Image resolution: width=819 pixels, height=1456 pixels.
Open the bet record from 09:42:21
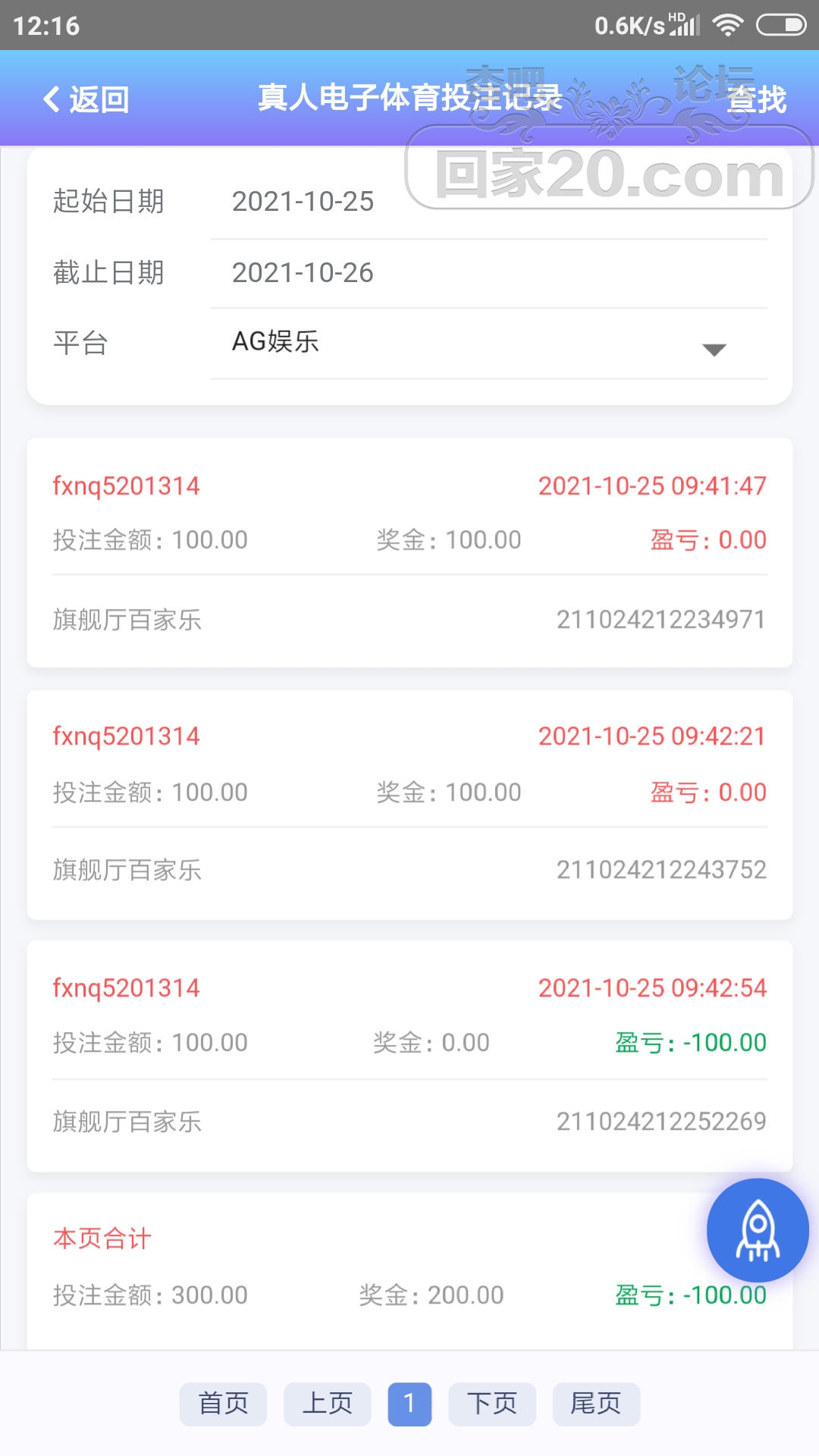409,804
